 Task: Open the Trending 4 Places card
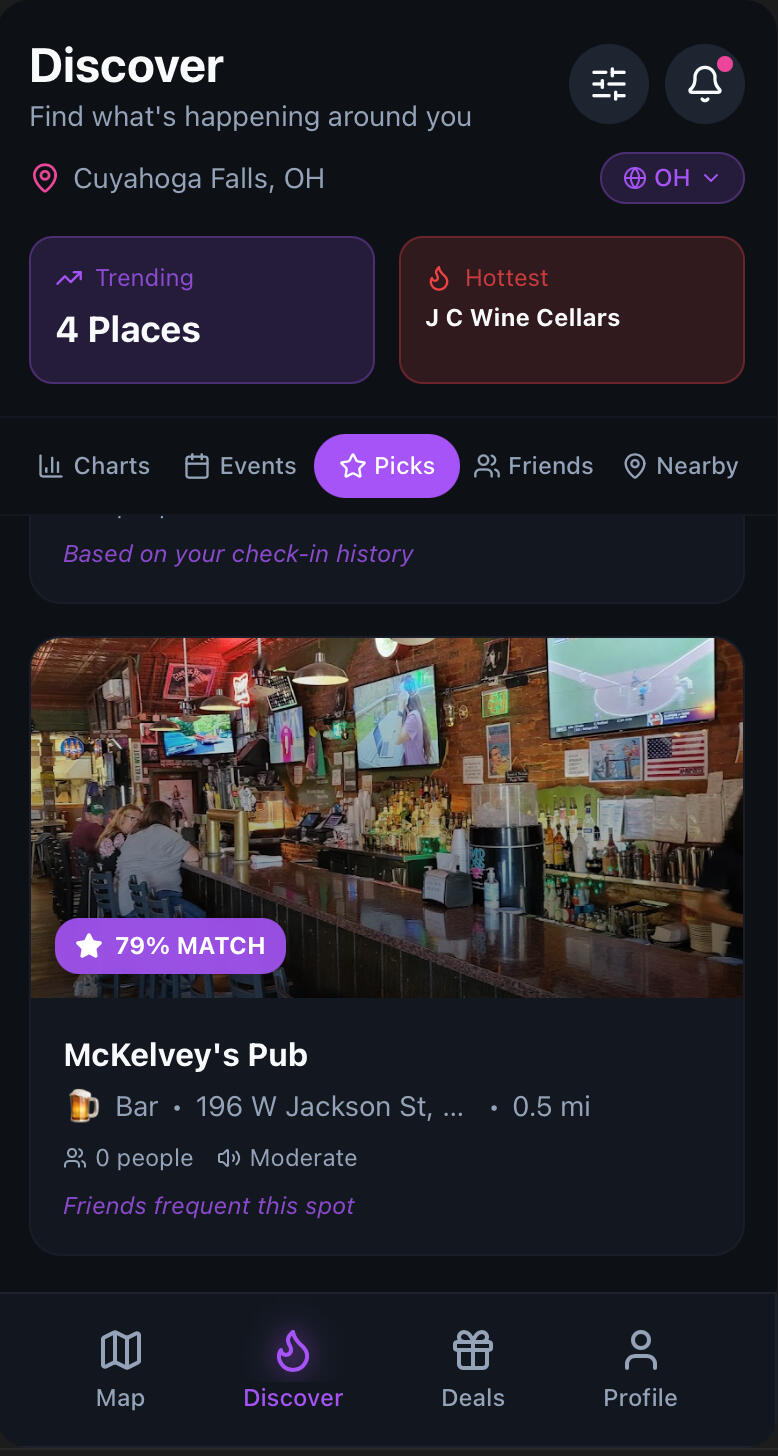pos(202,310)
